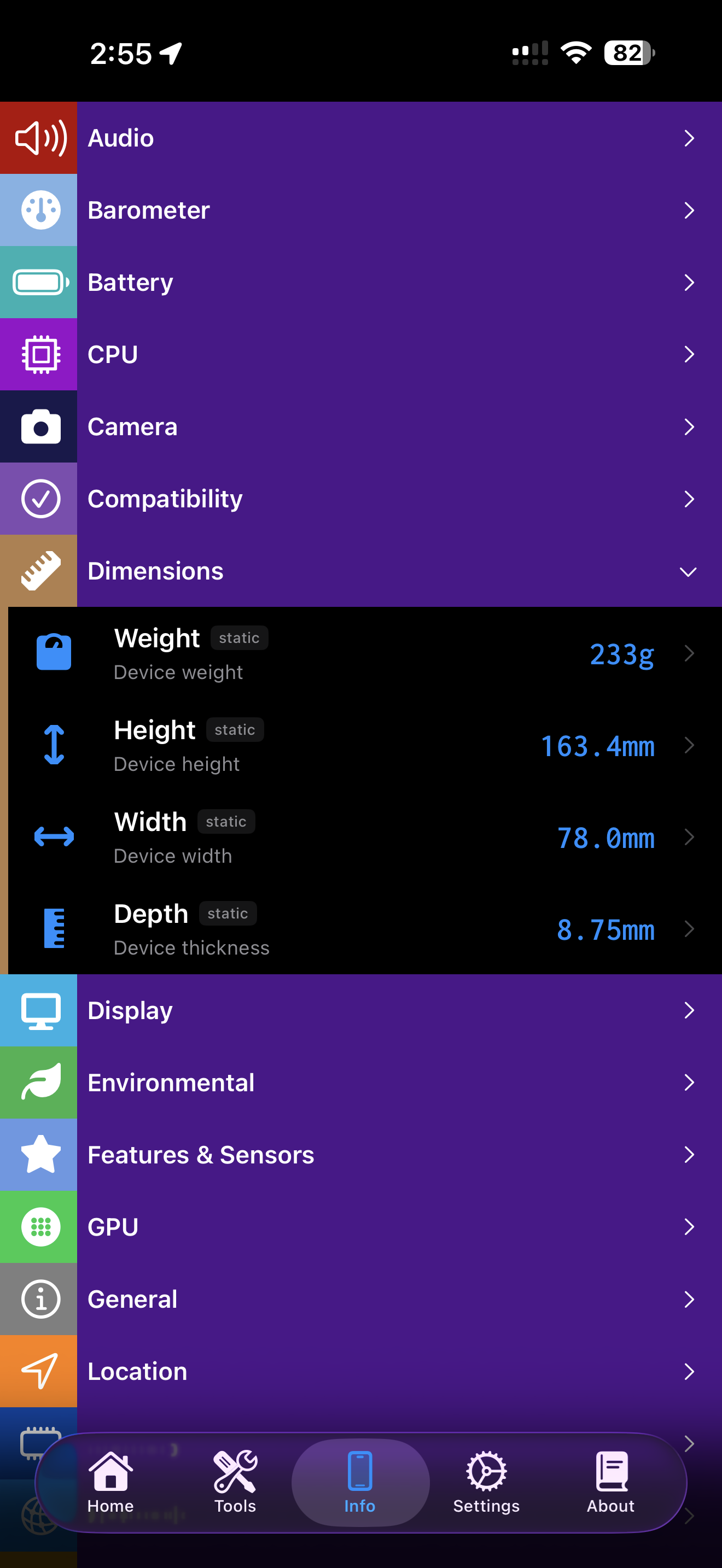
Task: Tap the Location arrow icon
Action: pos(39,1371)
